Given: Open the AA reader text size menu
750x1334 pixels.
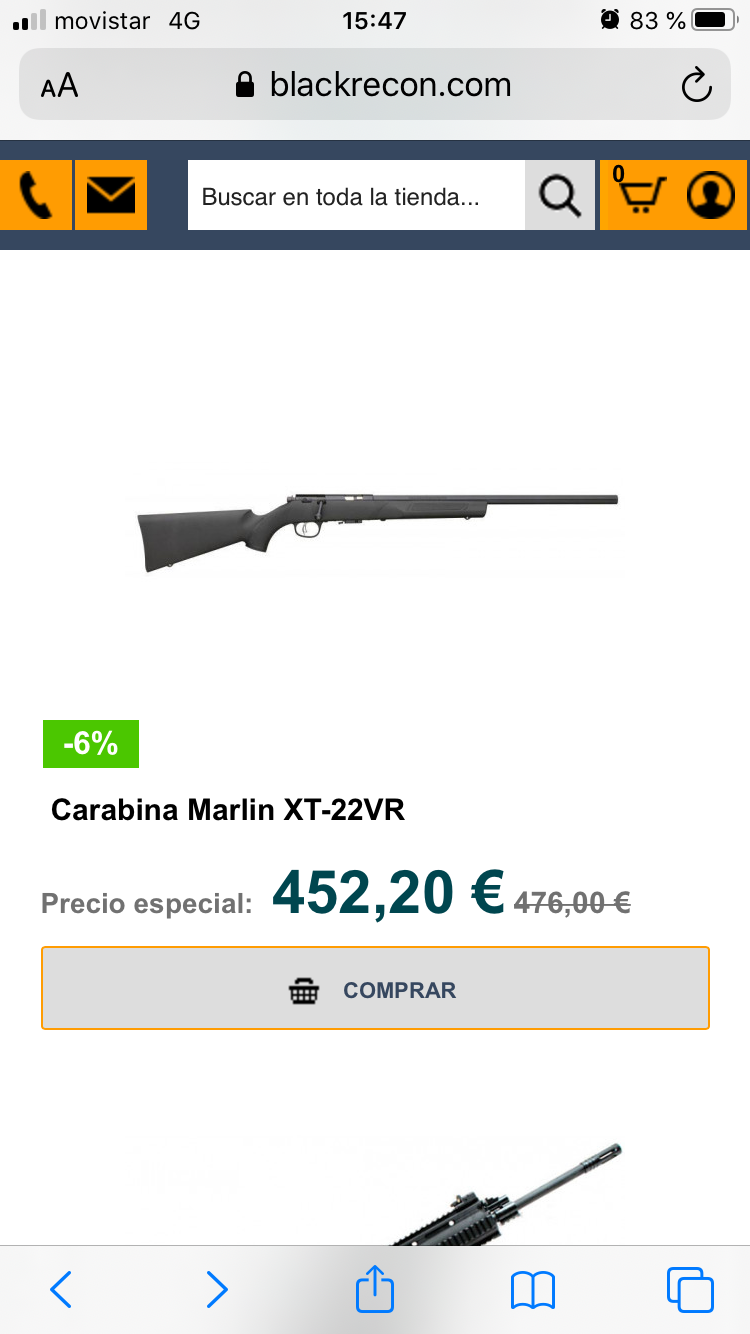Looking at the screenshot, I should [x=60, y=86].
